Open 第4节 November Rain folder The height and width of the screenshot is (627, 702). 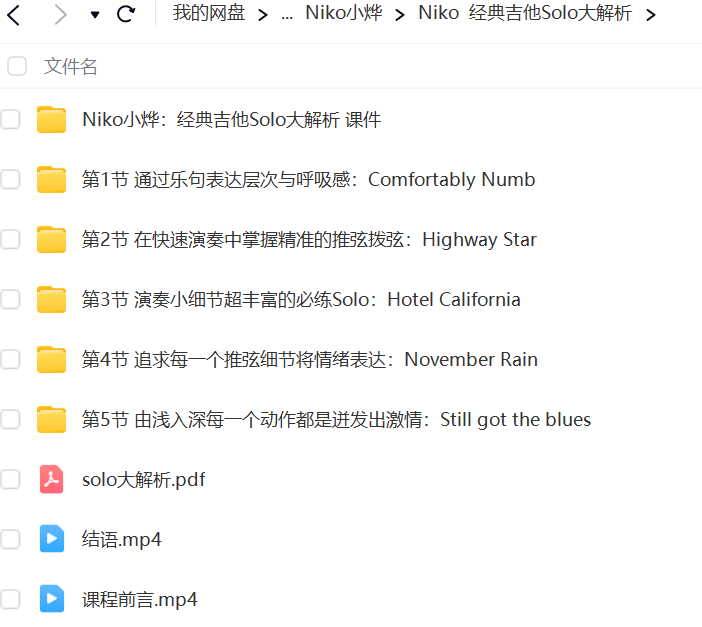click(x=309, y=360)
